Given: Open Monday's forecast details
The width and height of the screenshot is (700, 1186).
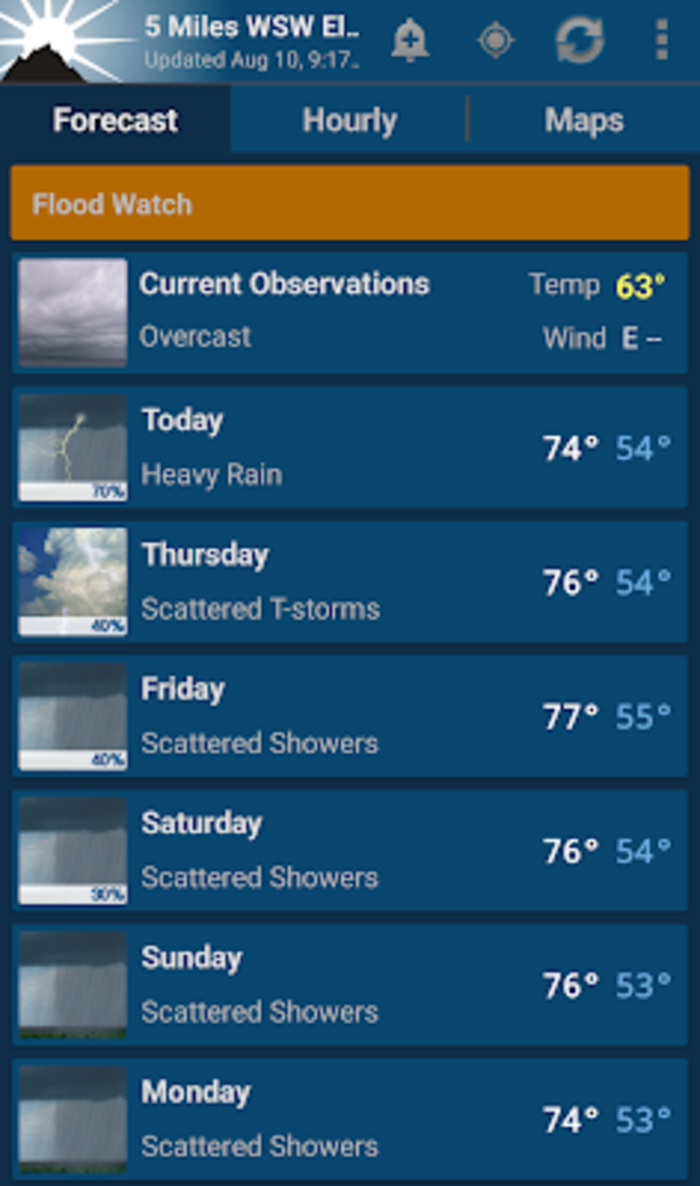Looking at the screenshot, I should pyautogui.click(x=350, y=1119).
